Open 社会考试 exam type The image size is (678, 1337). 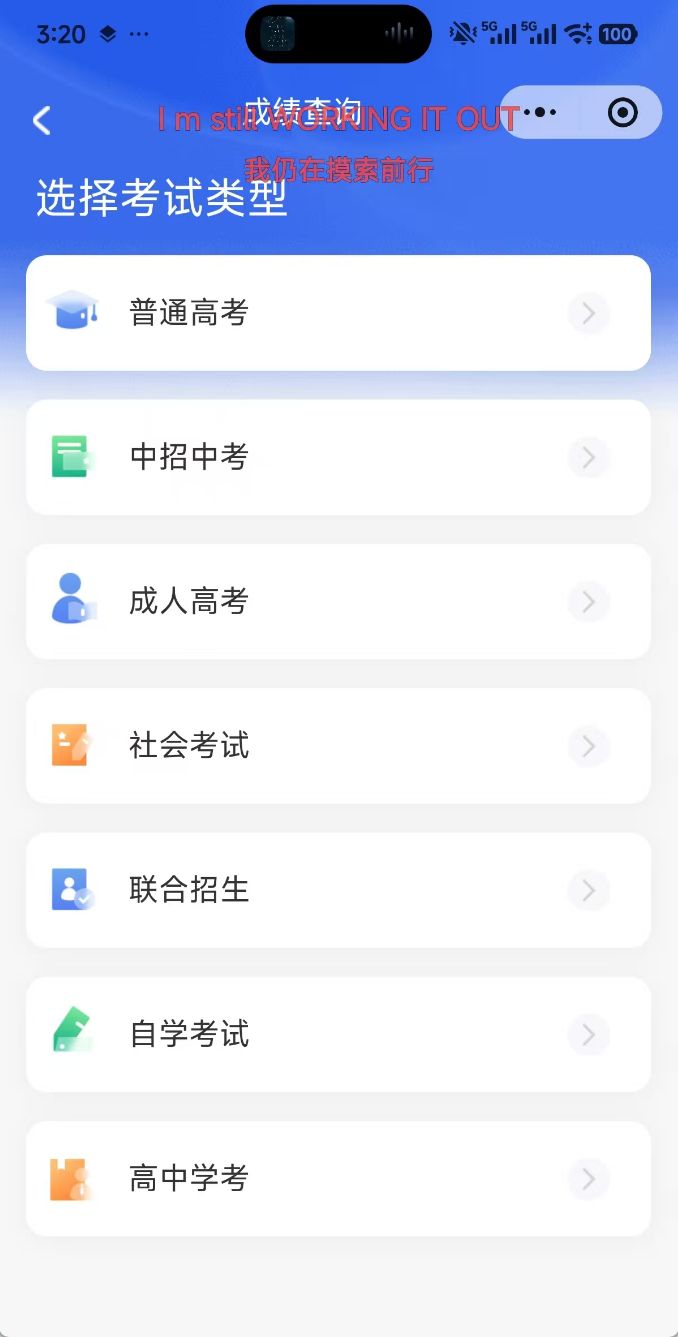tap(338, 746)
